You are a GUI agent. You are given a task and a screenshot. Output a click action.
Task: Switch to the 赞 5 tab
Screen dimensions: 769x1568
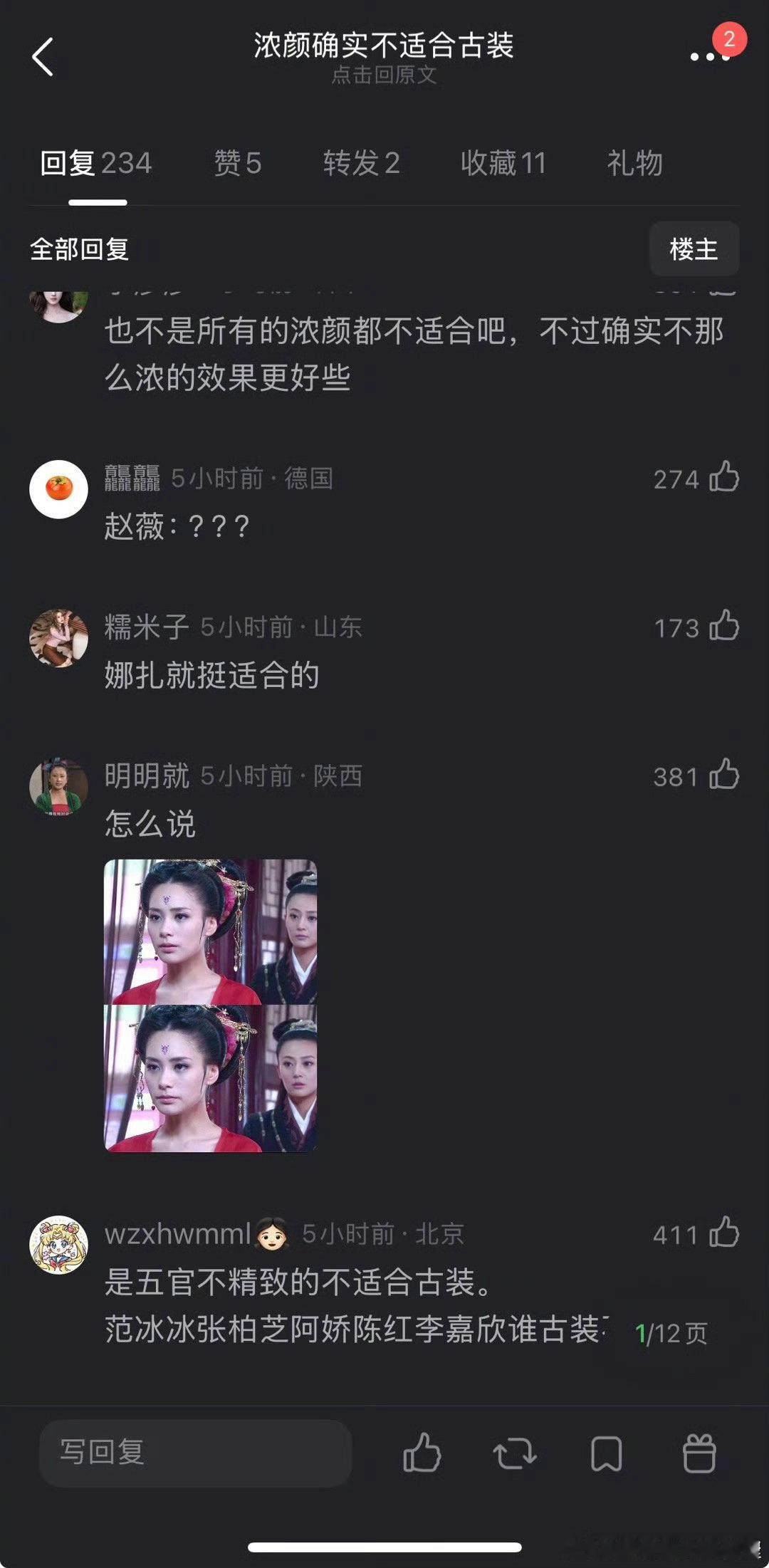pos(238,163)
